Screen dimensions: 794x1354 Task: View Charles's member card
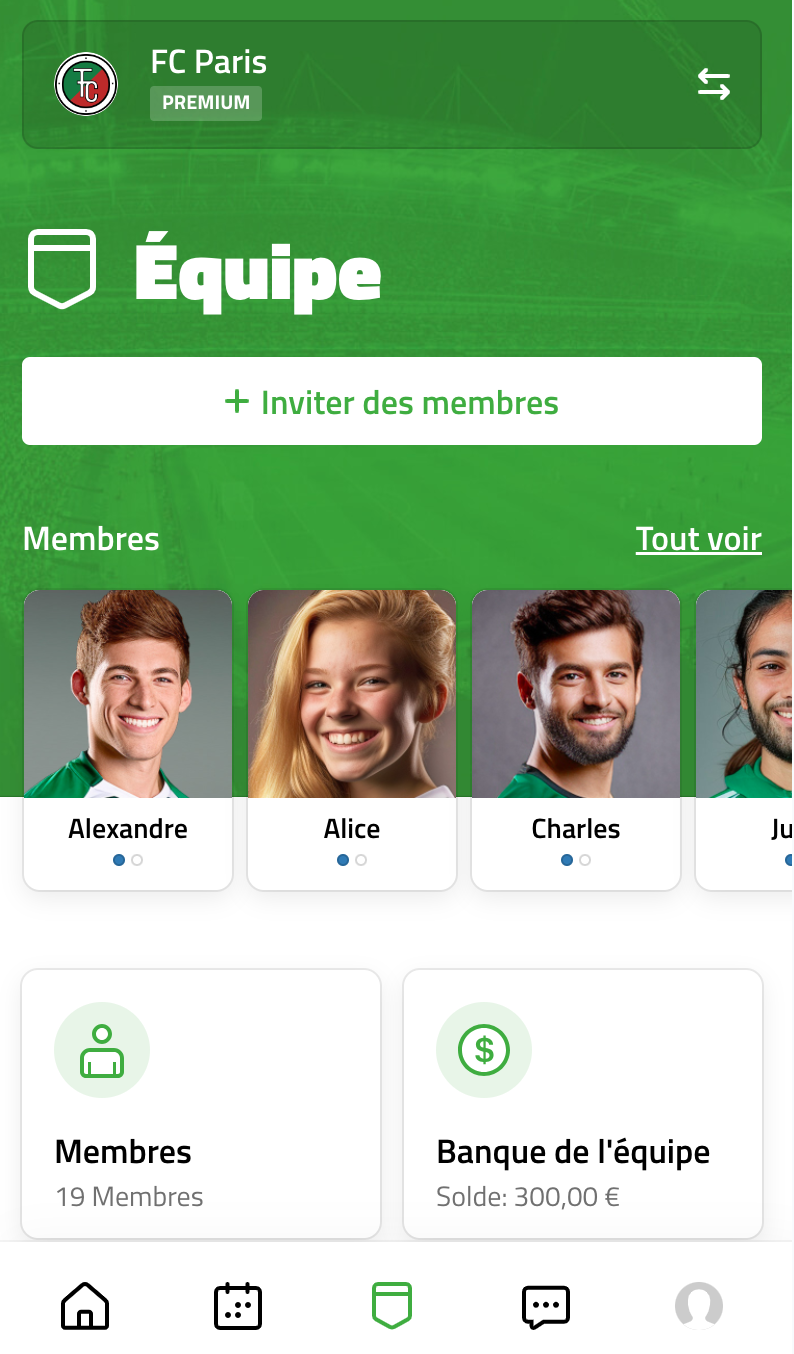click(576, 739)
